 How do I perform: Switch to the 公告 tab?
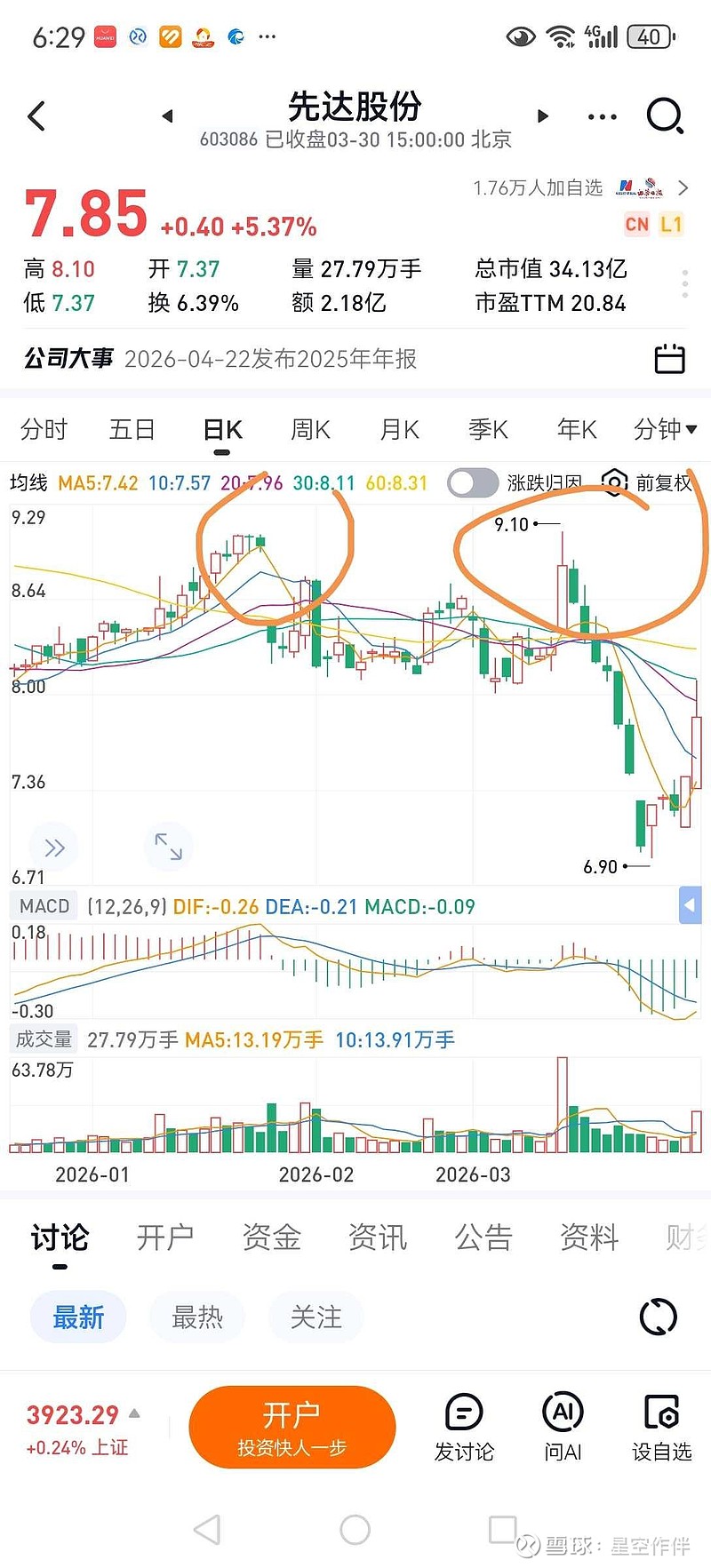click(483, 1237)
